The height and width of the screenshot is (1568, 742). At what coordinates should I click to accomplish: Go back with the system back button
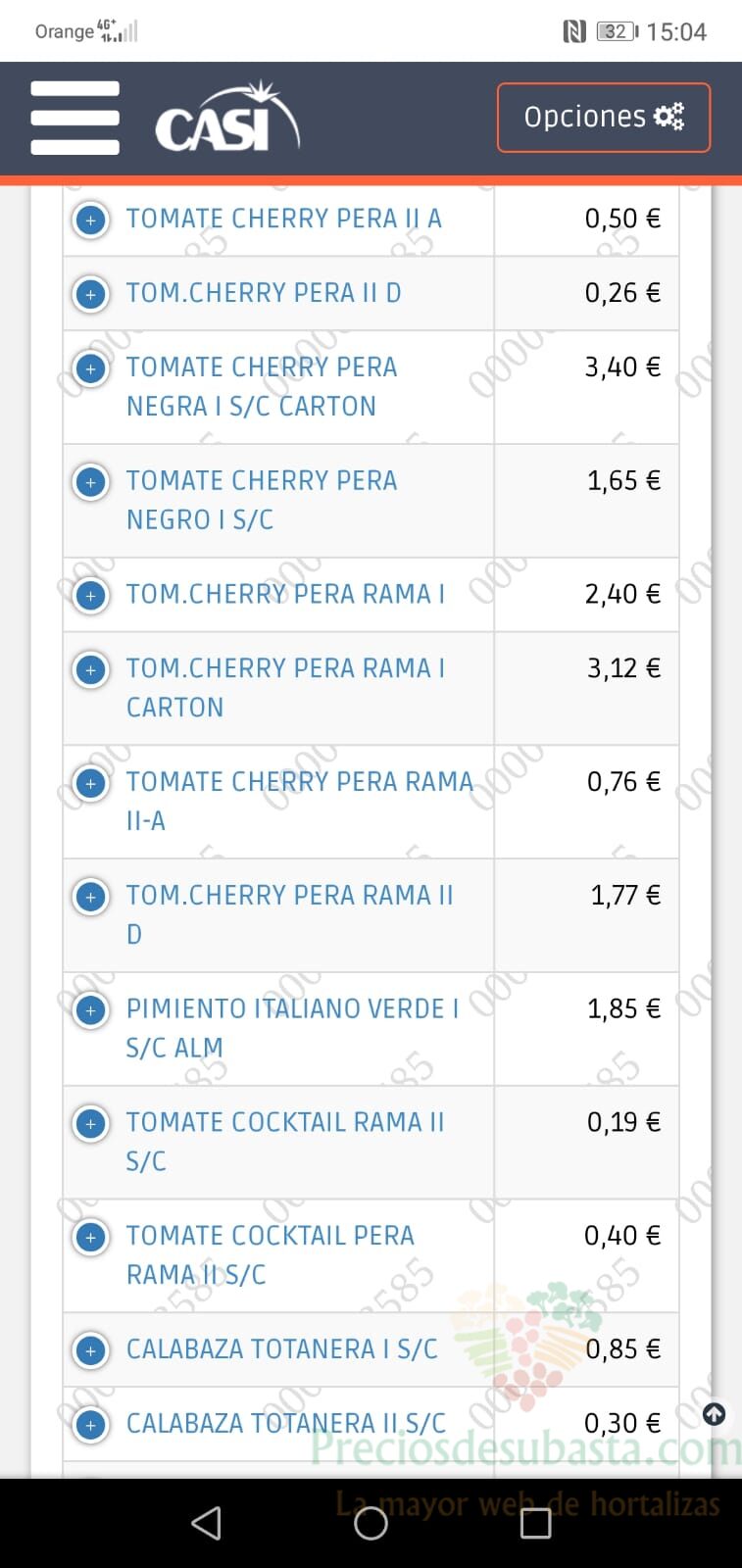(x=206, y=1523)
